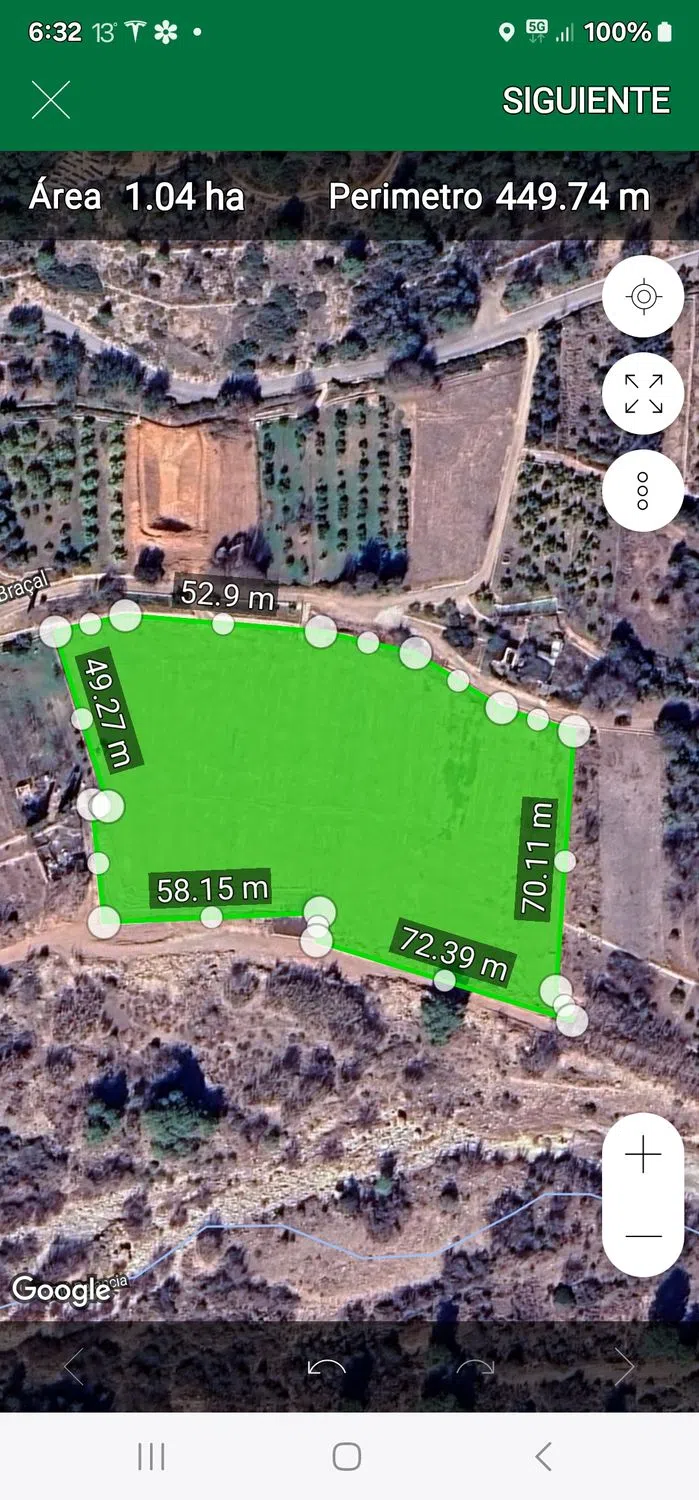Screen dimensions: 699x1500
Task: Close the area measurement screen
Action: pyautogui.click(x=51, y=100)
